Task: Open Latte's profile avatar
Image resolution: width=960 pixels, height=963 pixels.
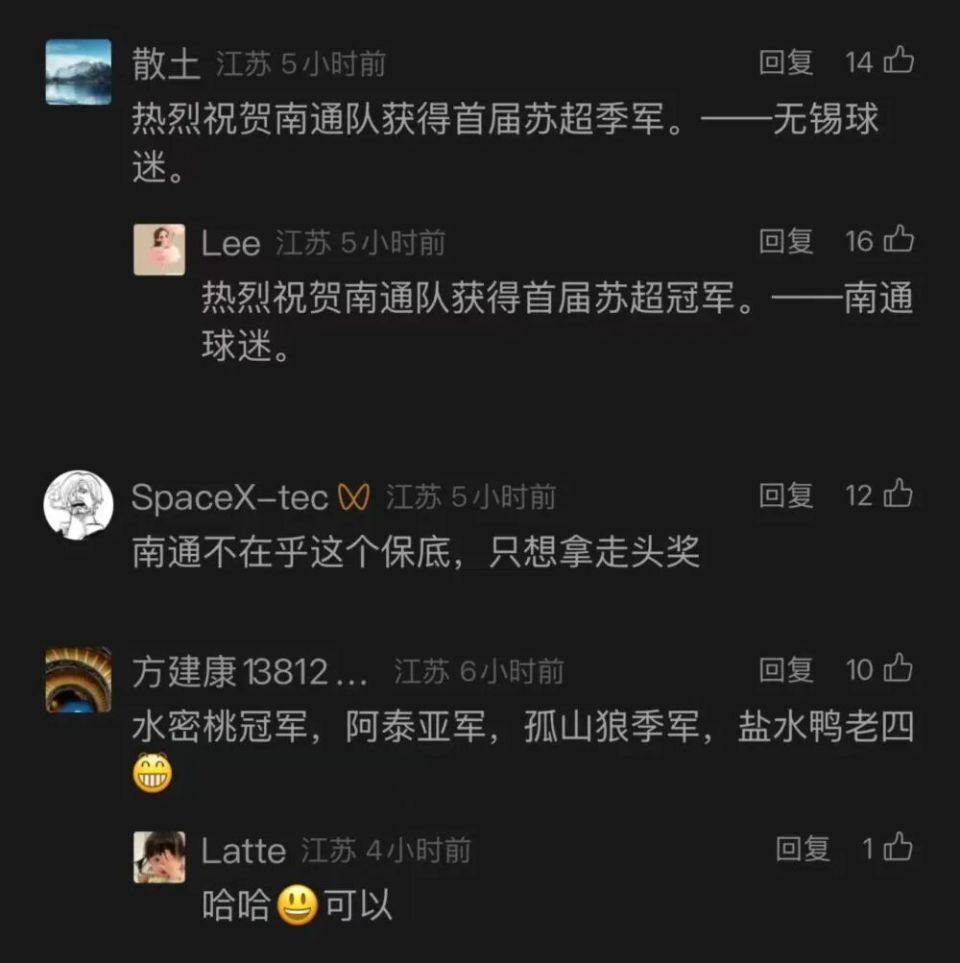Action: [160, 857]
